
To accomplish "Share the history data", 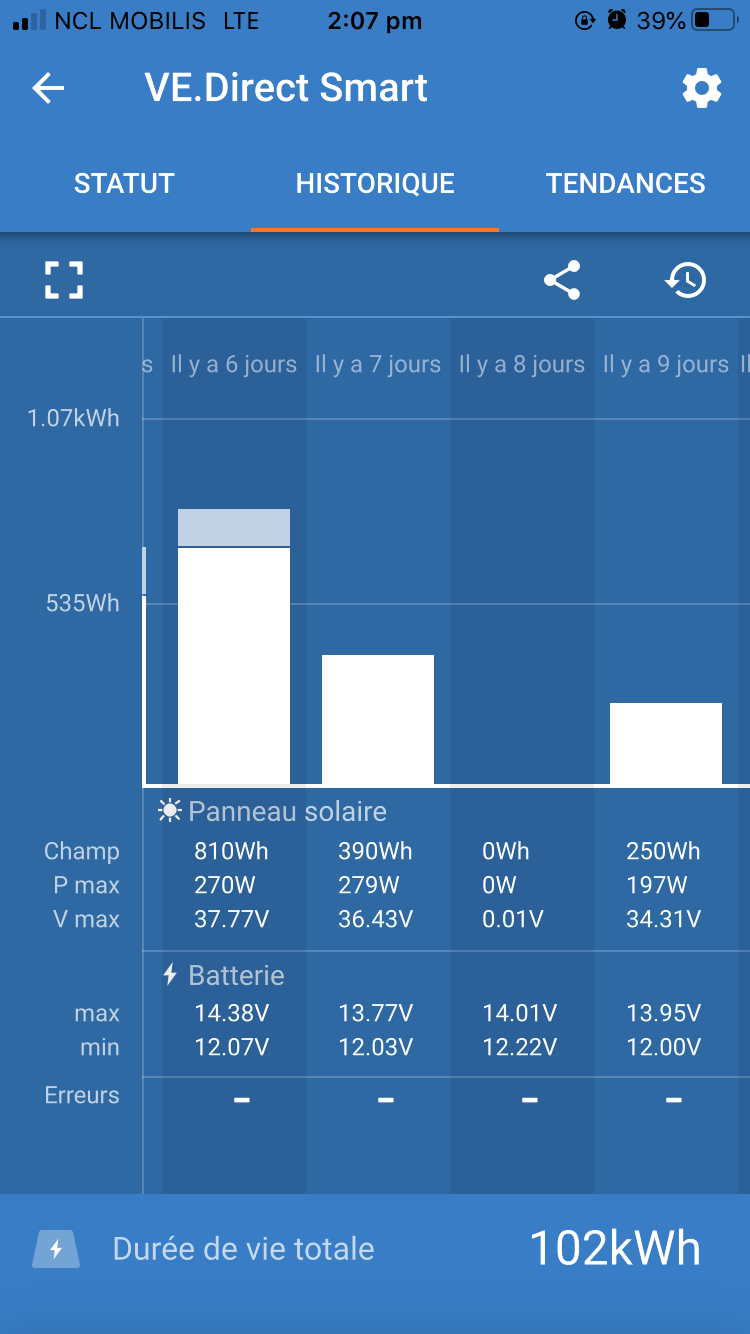I will (562, 280).
